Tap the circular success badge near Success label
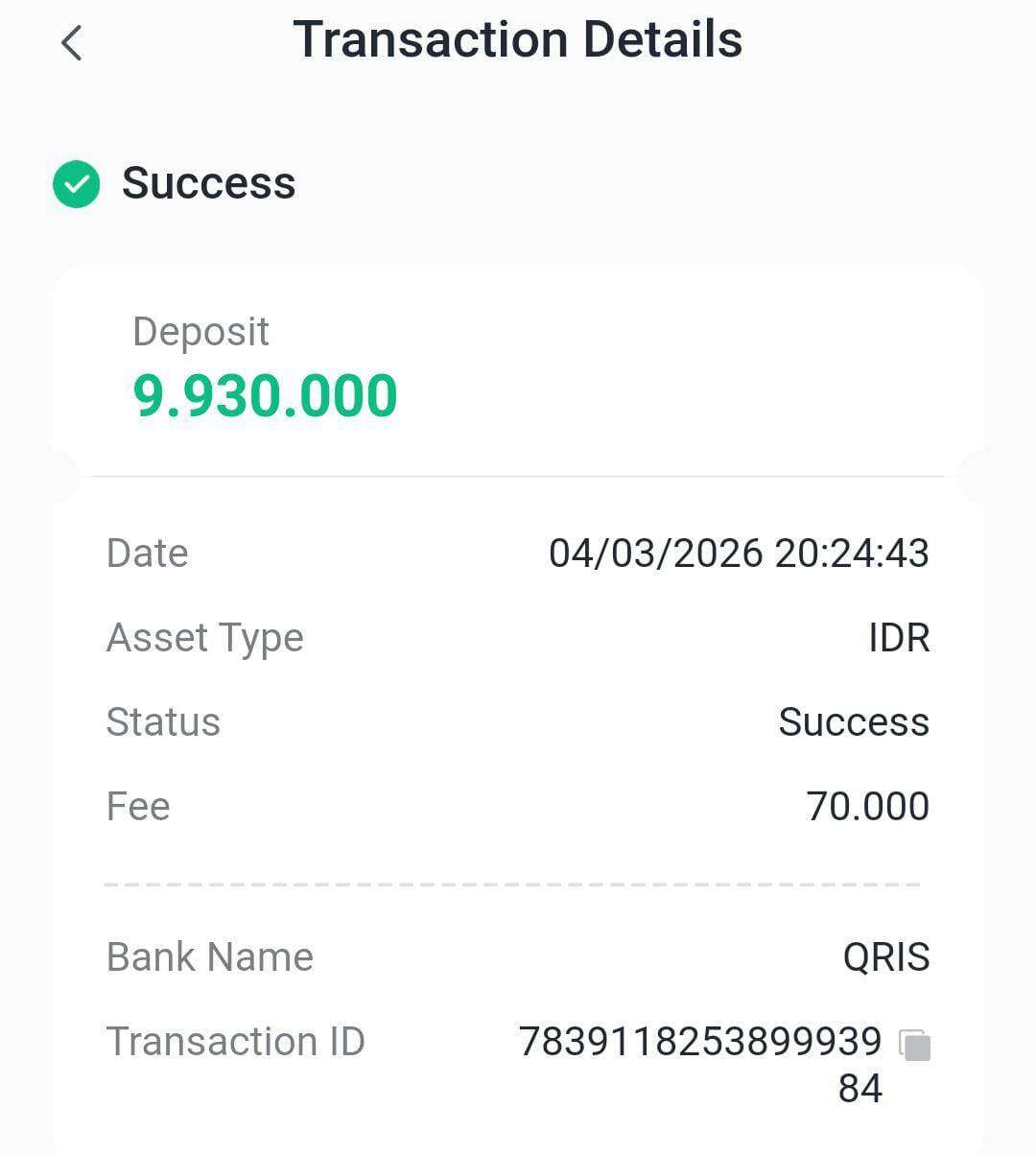 75,183
